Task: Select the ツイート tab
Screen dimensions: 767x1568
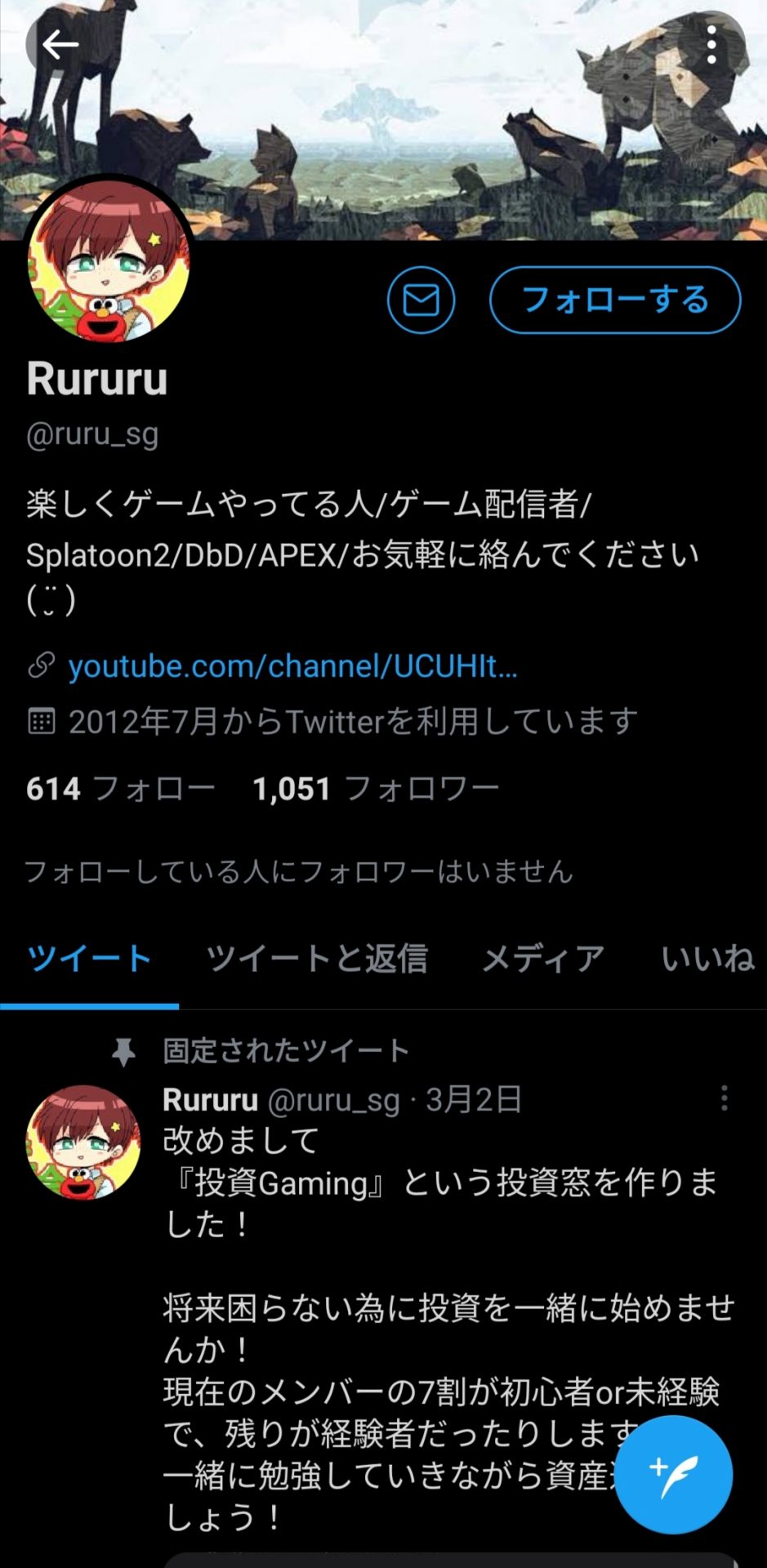Action: (x=90, y=959)
